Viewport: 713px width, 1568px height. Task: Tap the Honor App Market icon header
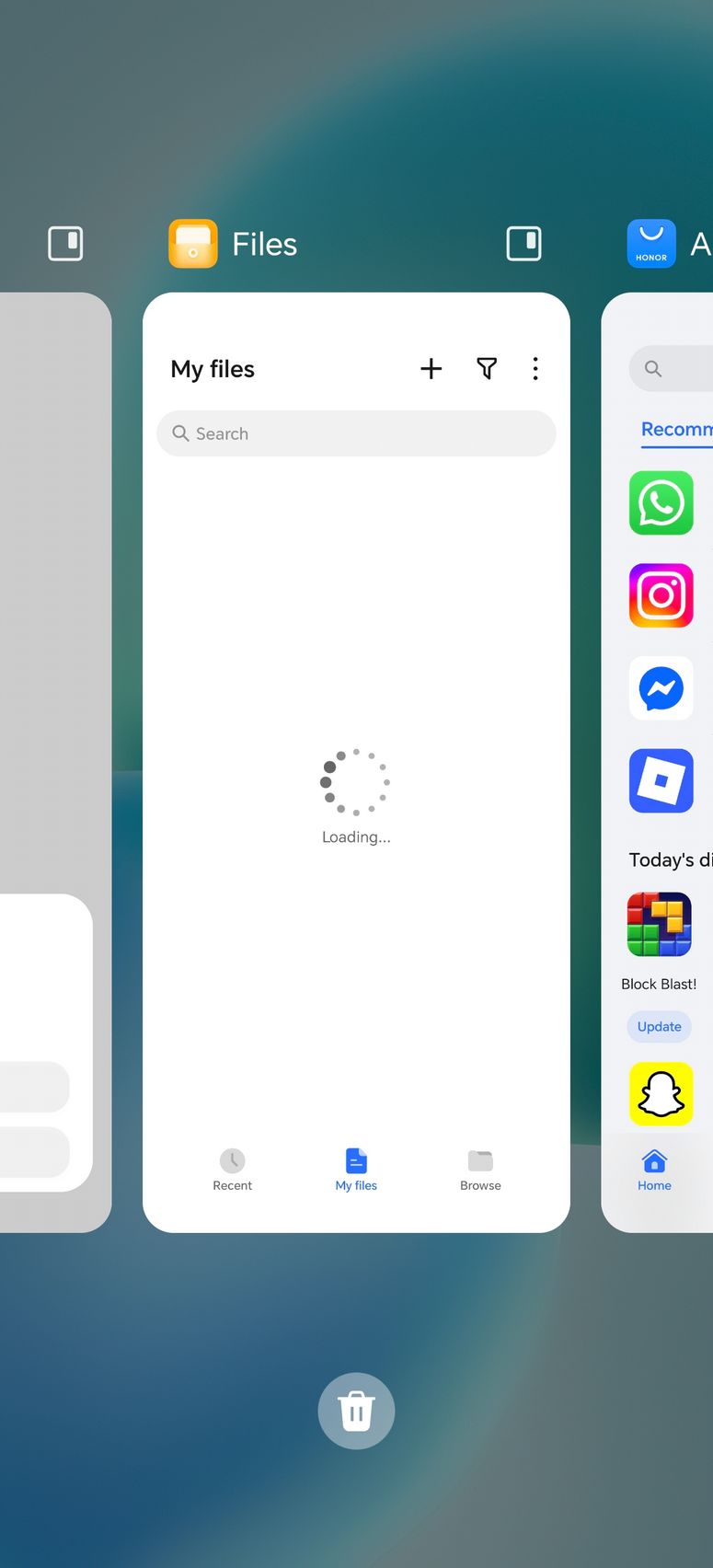pos(651,244)
